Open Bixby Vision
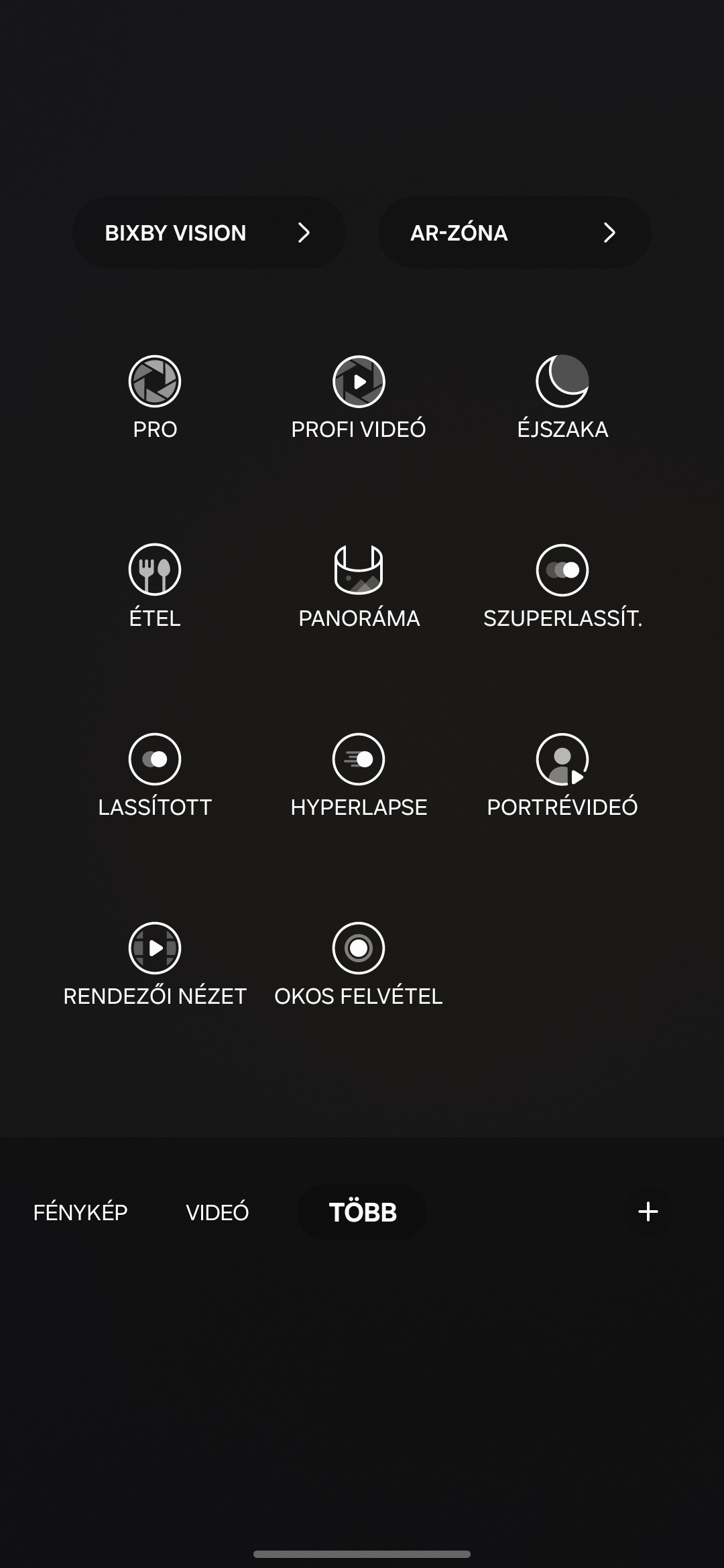 point(208,233)
